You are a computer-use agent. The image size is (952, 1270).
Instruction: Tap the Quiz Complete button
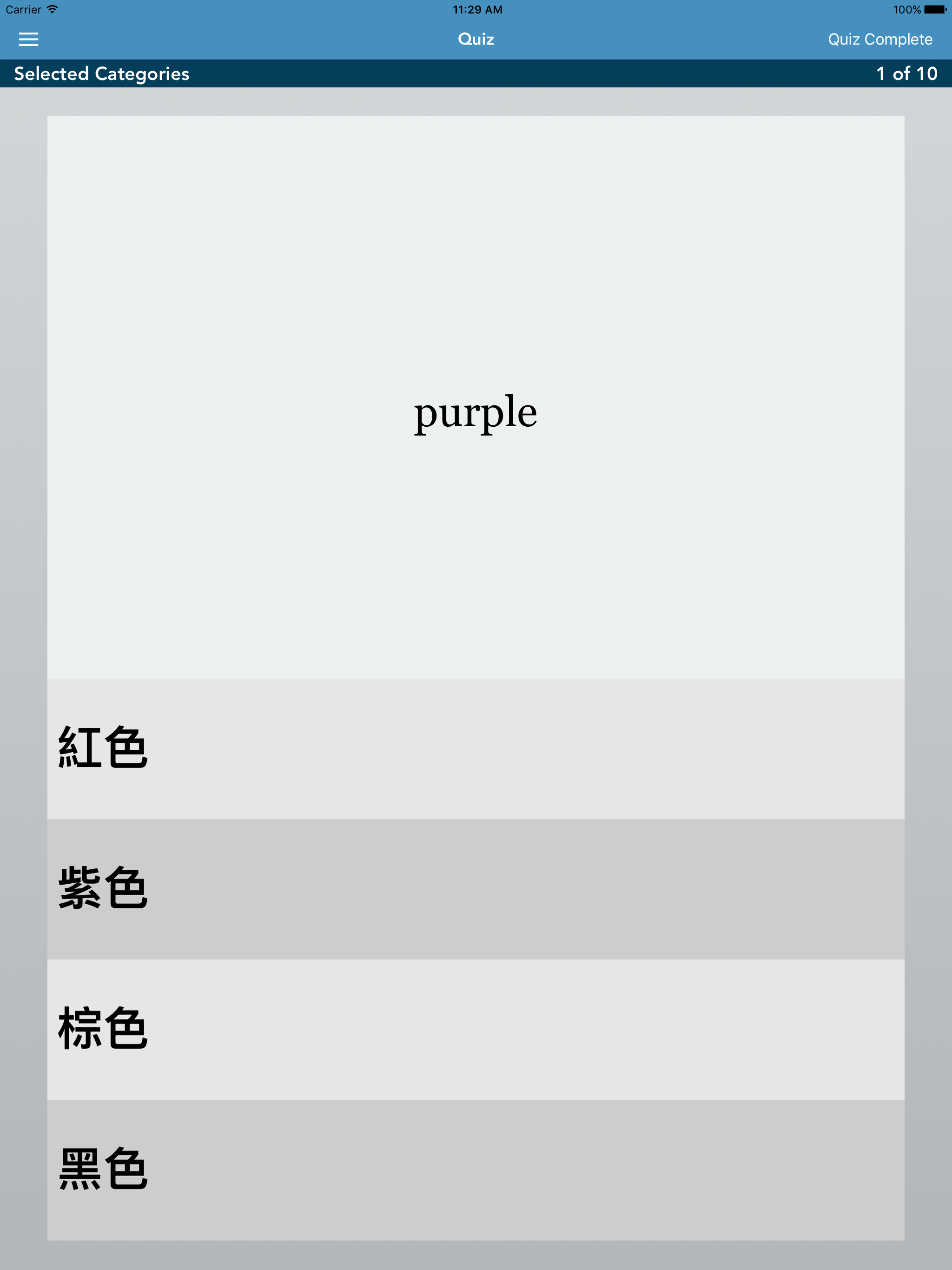[879, 39]
